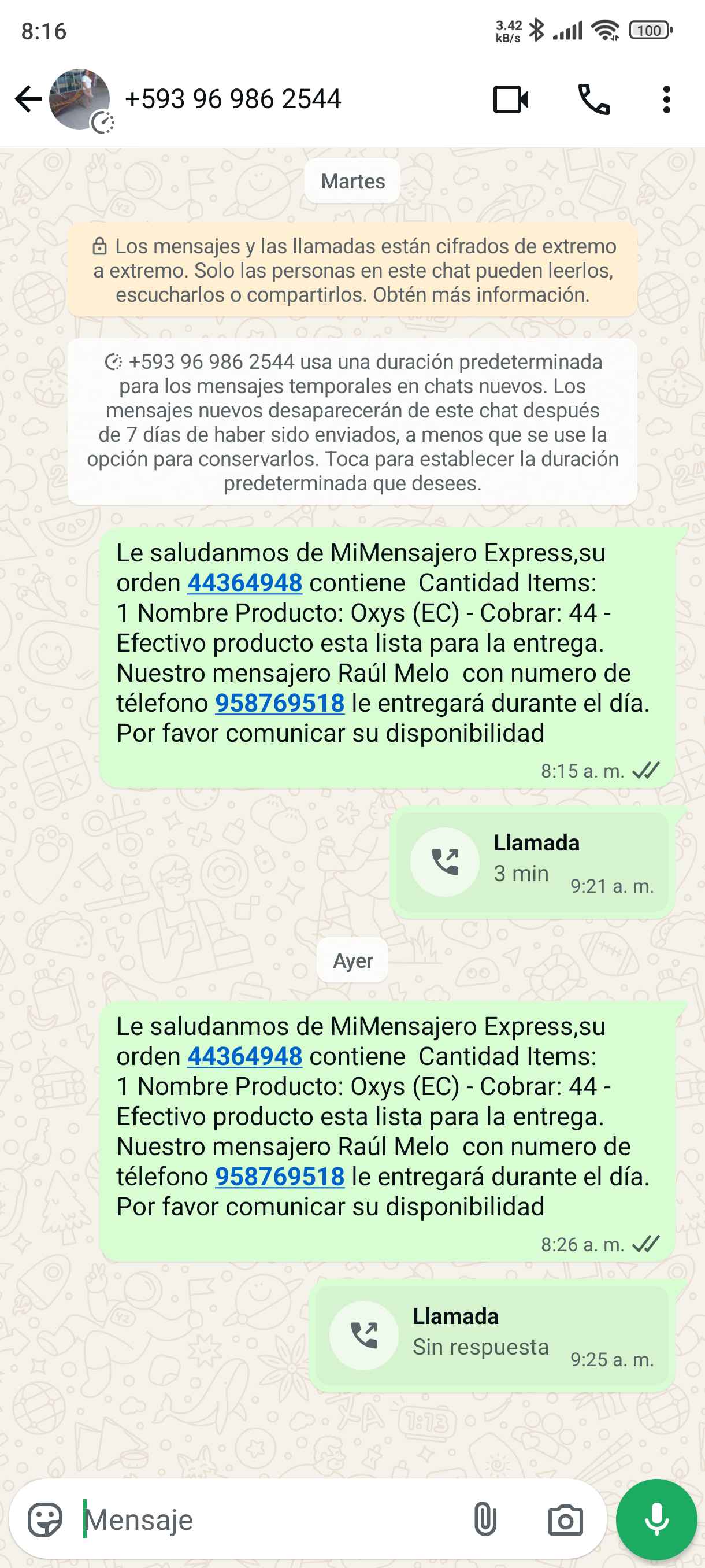Open contact info for +593 96 986 2544
This screenshot has width=705, height=1568.
click(x=233, y=99)
